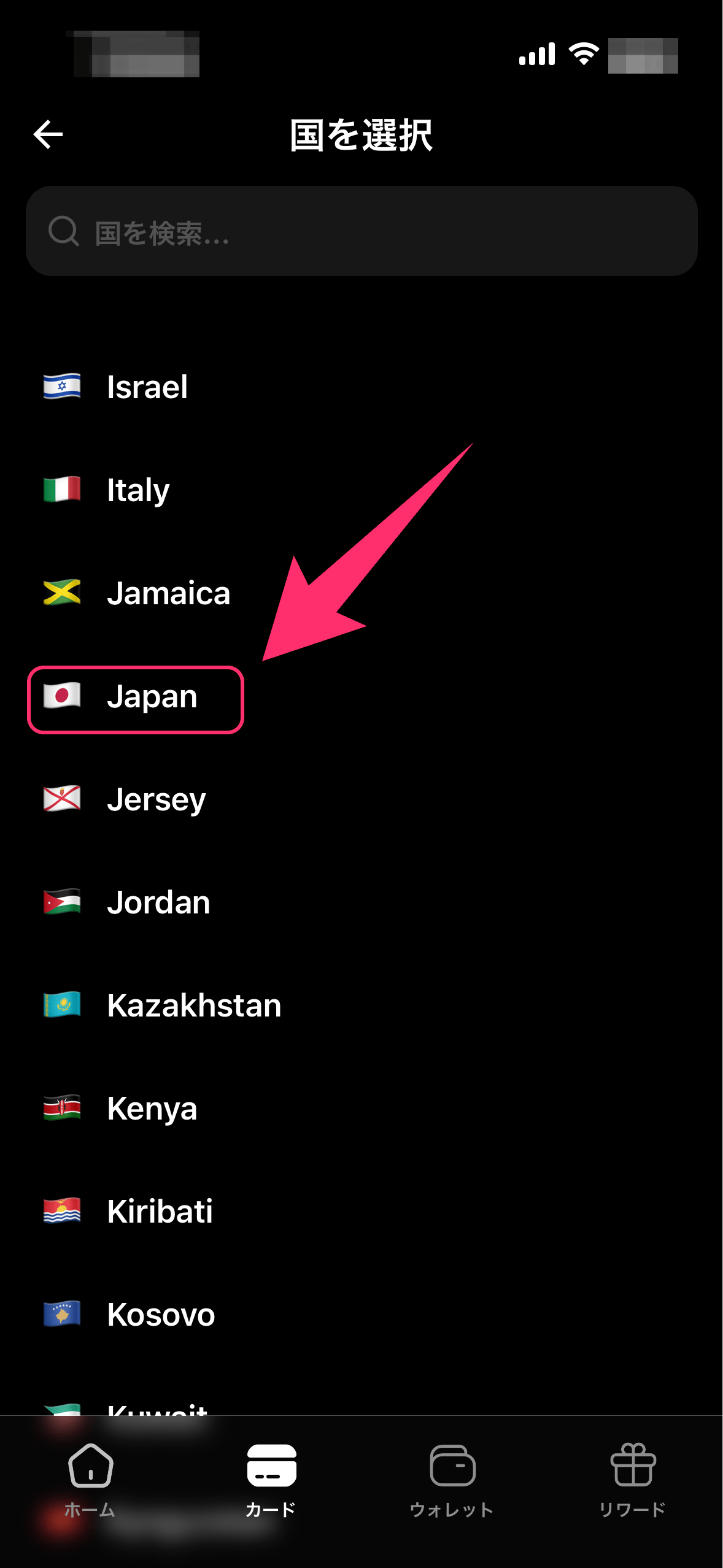This screenshot has width=723, height=1568.
Task: Select Jamaica from the list
Action: [x=168, y=593]
